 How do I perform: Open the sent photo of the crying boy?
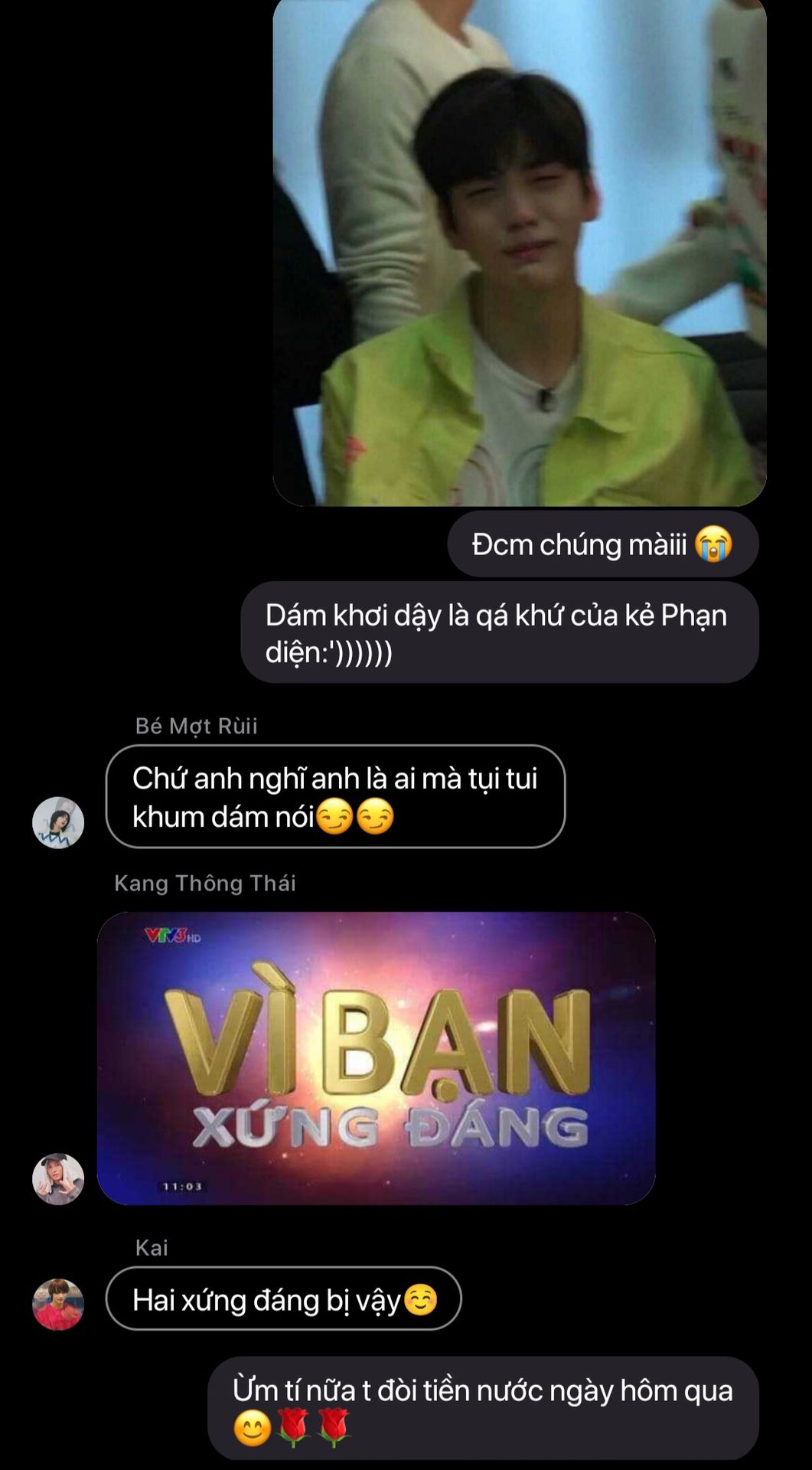coord(519,253)
